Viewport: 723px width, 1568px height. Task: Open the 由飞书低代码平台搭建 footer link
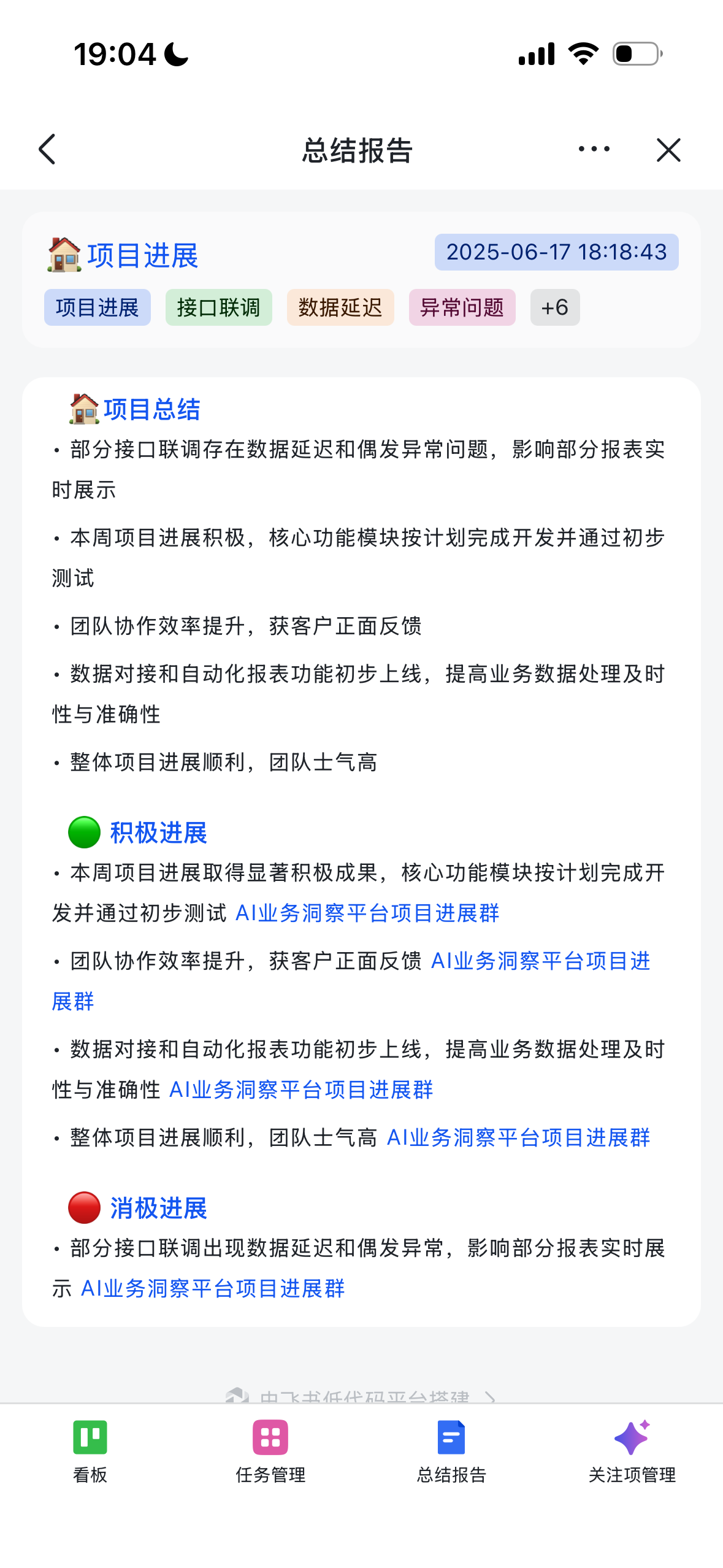[362, 1396]
